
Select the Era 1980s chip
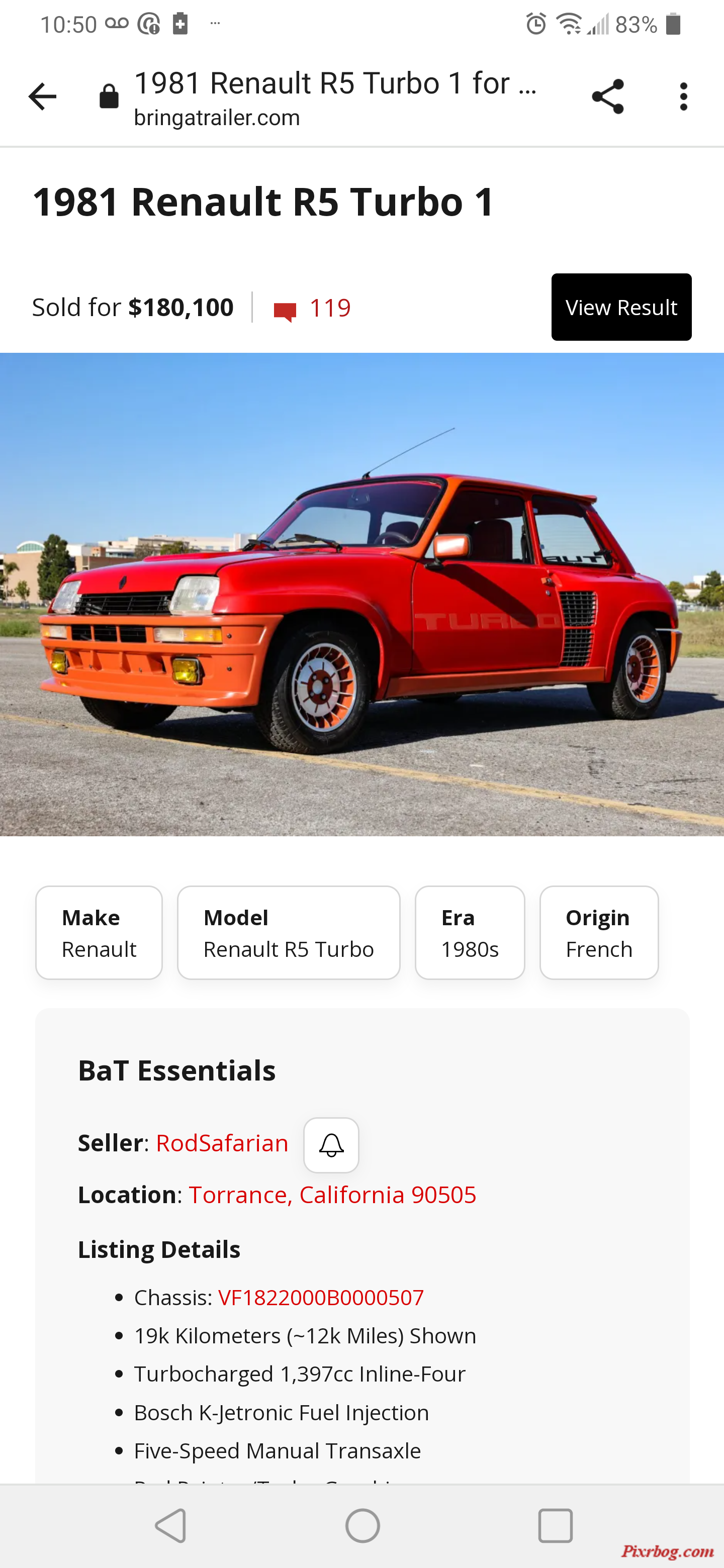point(470,933)
